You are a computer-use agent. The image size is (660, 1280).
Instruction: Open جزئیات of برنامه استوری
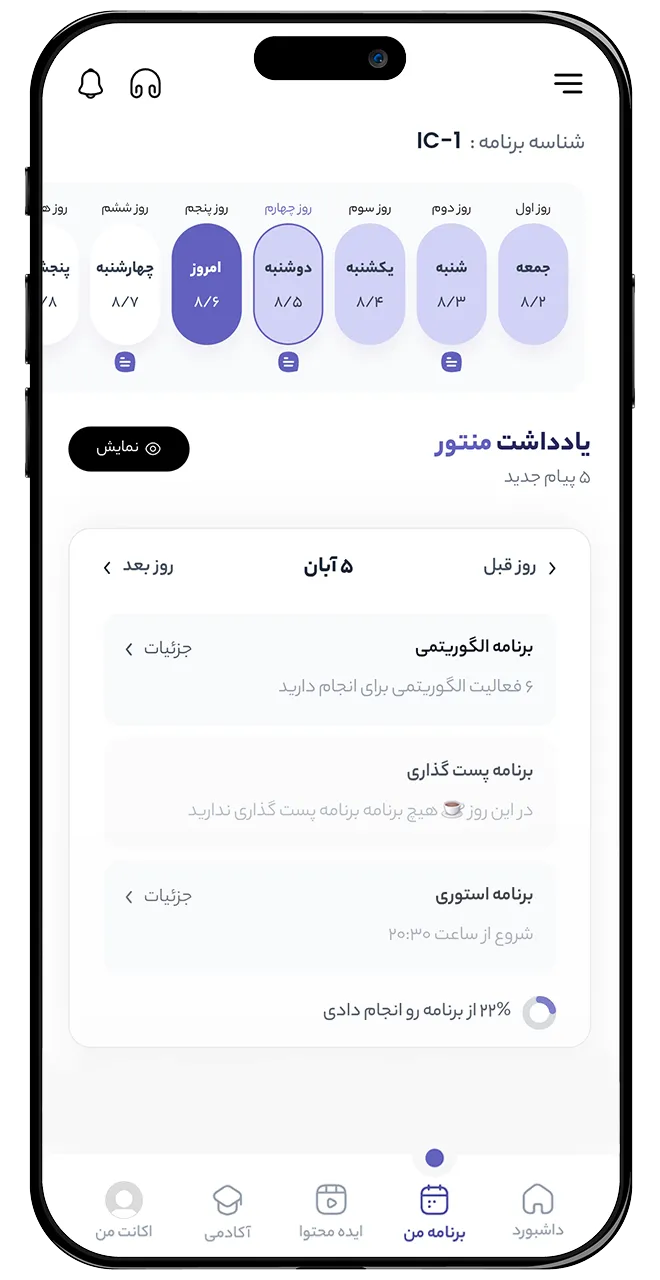[x=158, y=896]
